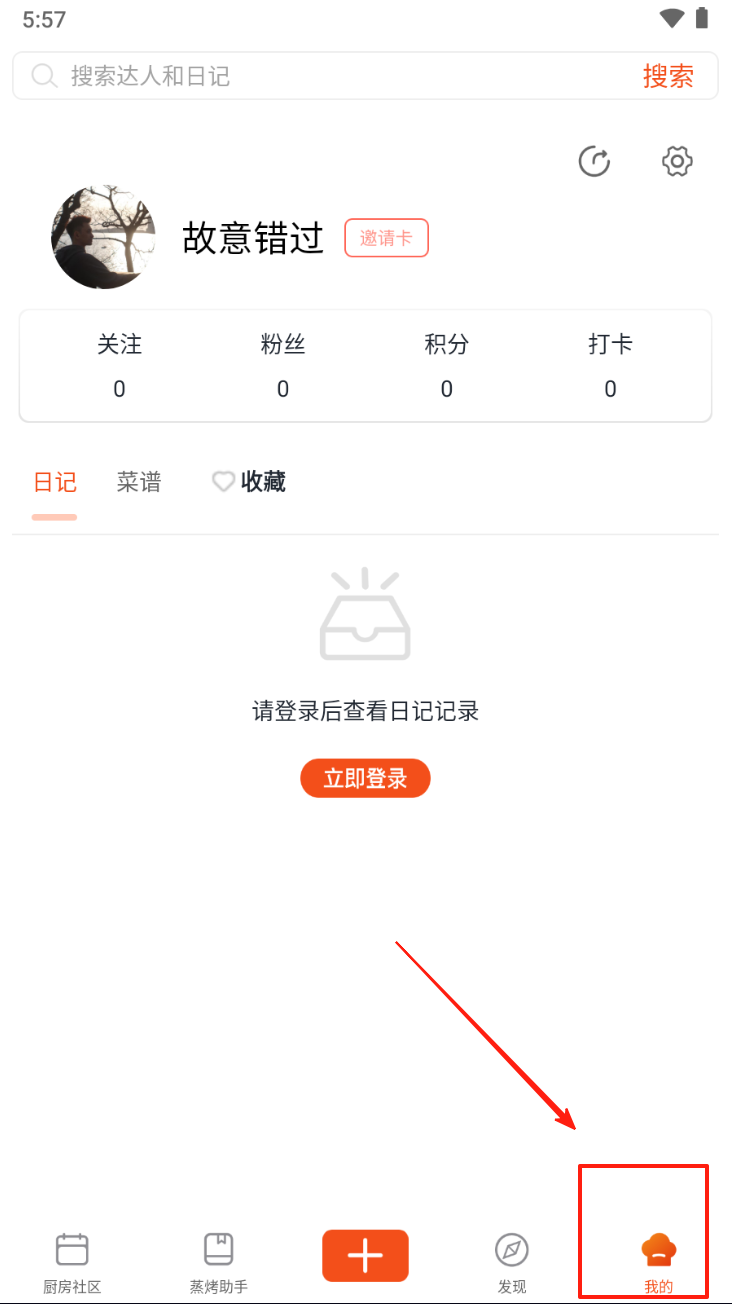
Task: Tap the 立即登录 login button
Action: tap(365, 778)
